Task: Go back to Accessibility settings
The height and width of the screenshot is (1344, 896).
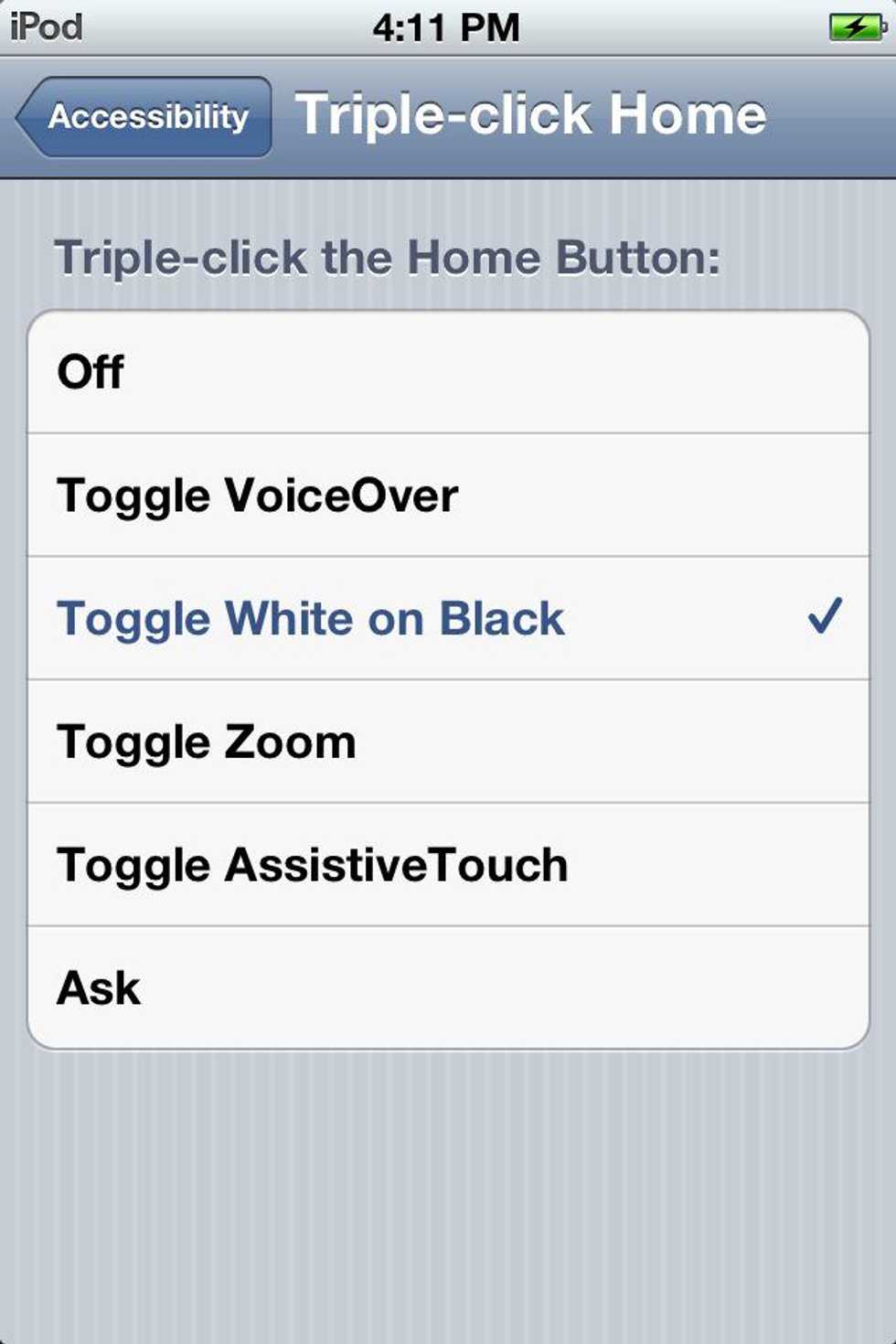Action: tap(146, 117)
